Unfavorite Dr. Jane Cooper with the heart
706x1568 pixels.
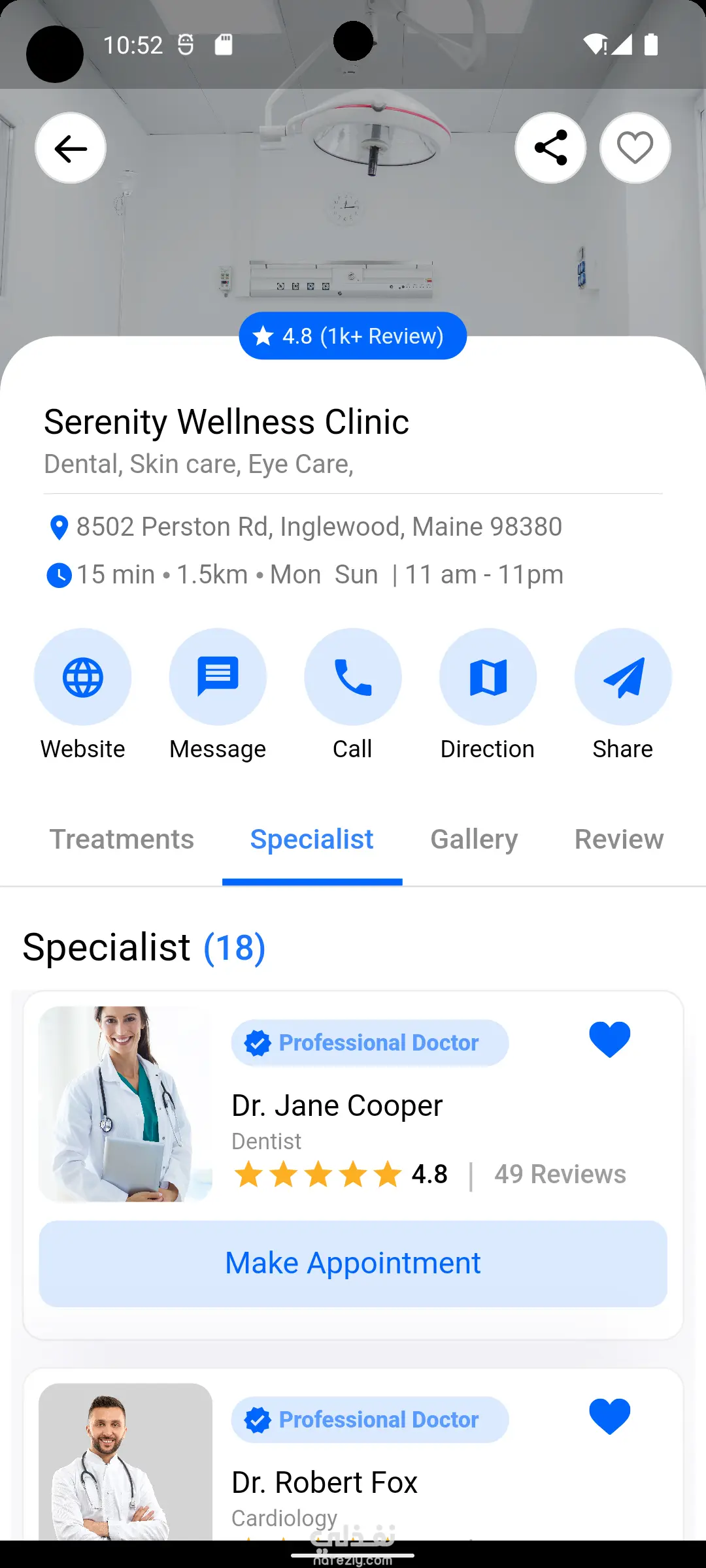pos(609,1039)
